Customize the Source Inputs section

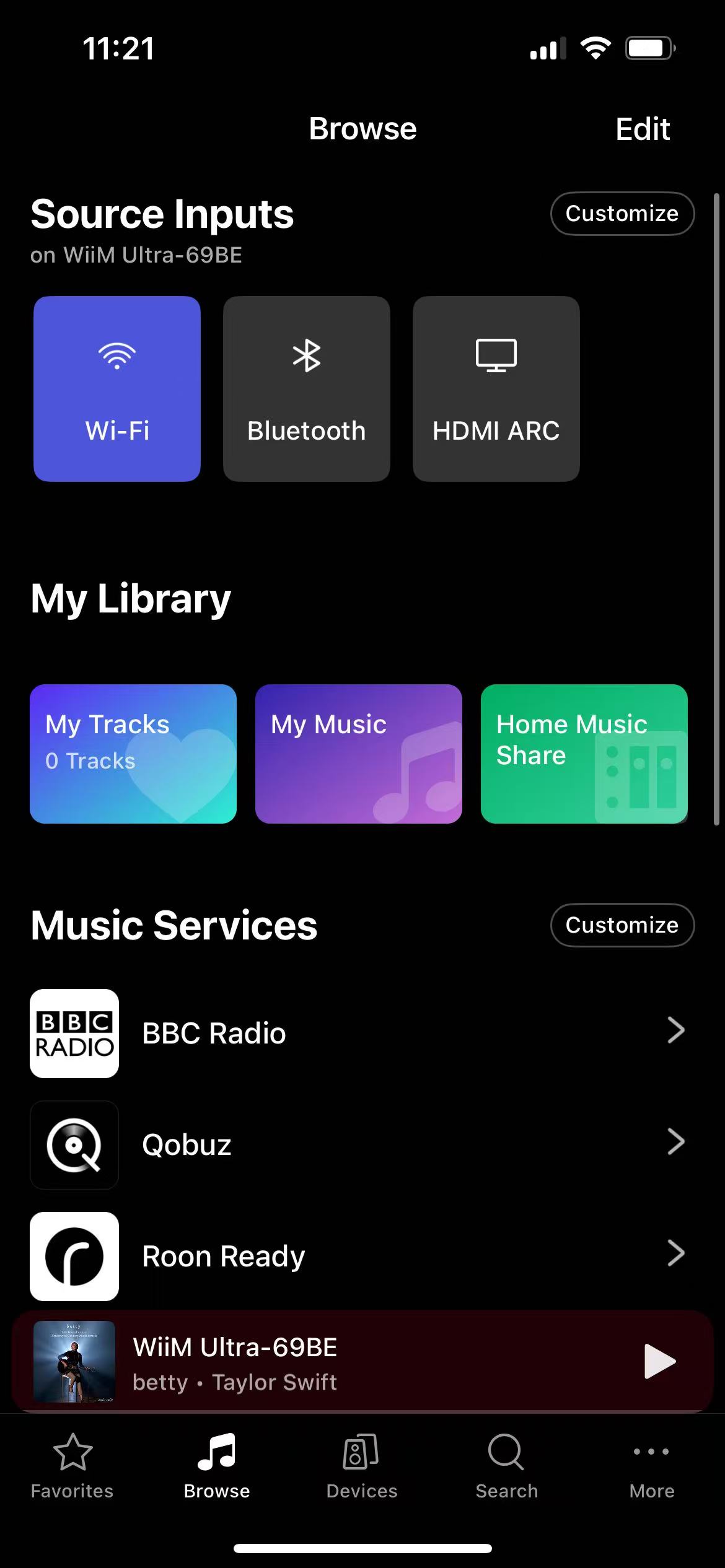[622, 214]
